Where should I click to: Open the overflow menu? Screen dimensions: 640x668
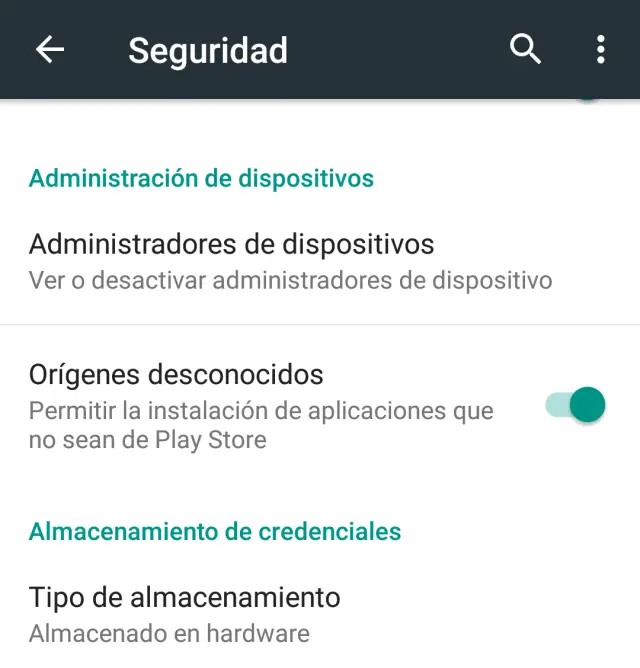click(600, 49)
